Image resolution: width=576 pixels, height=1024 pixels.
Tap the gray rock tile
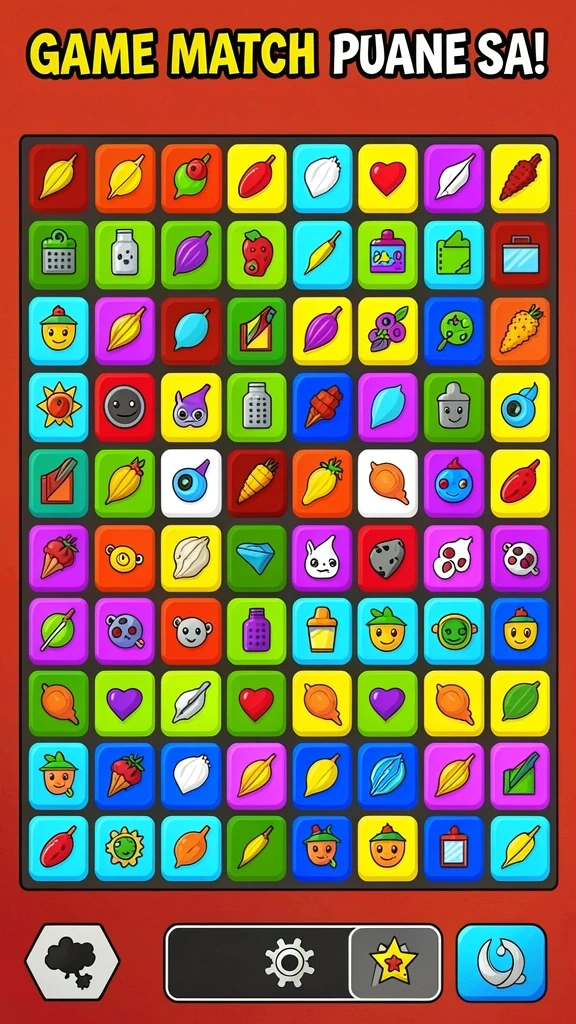click(388, 558)
